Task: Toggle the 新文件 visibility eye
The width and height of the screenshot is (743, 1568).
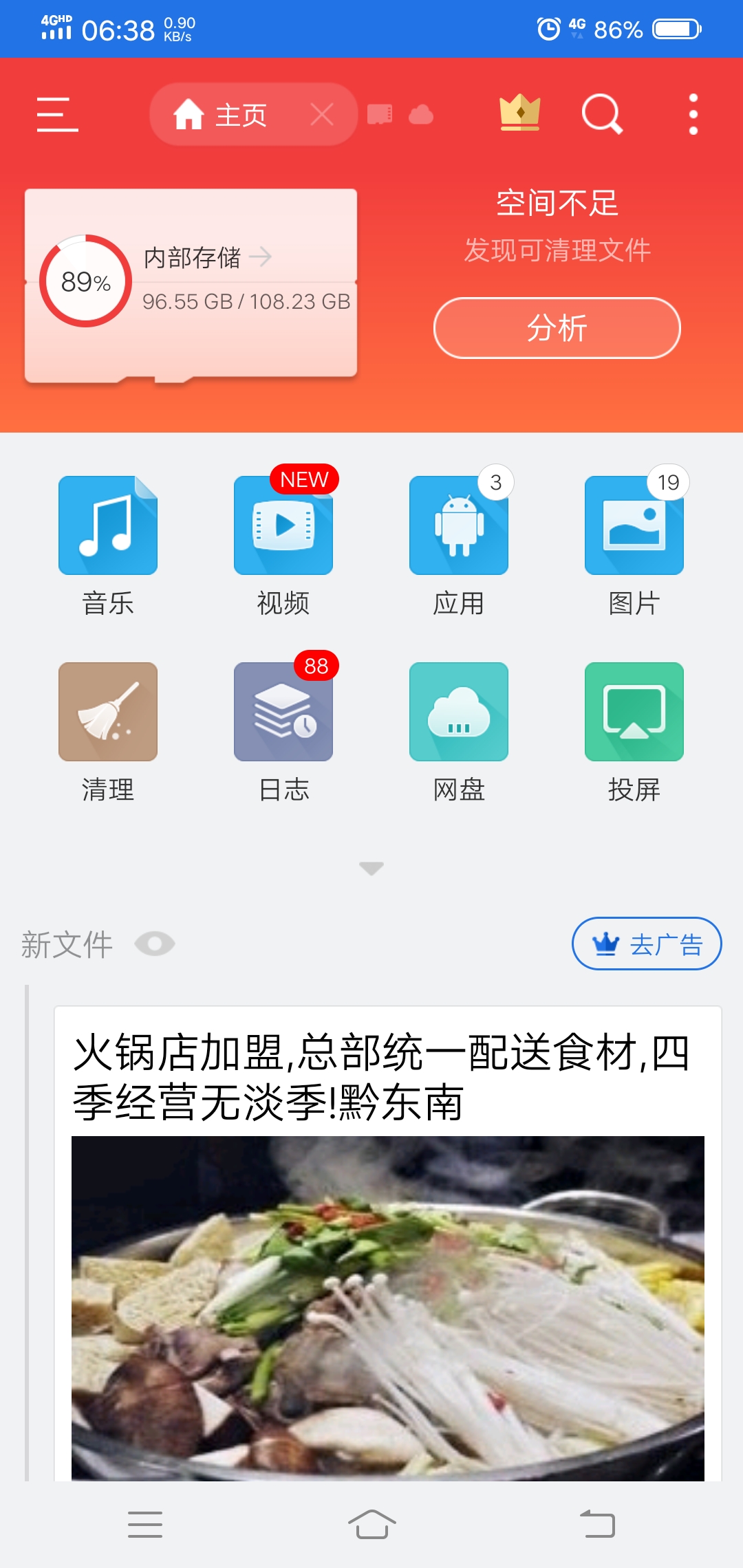Action: [155, 944]
